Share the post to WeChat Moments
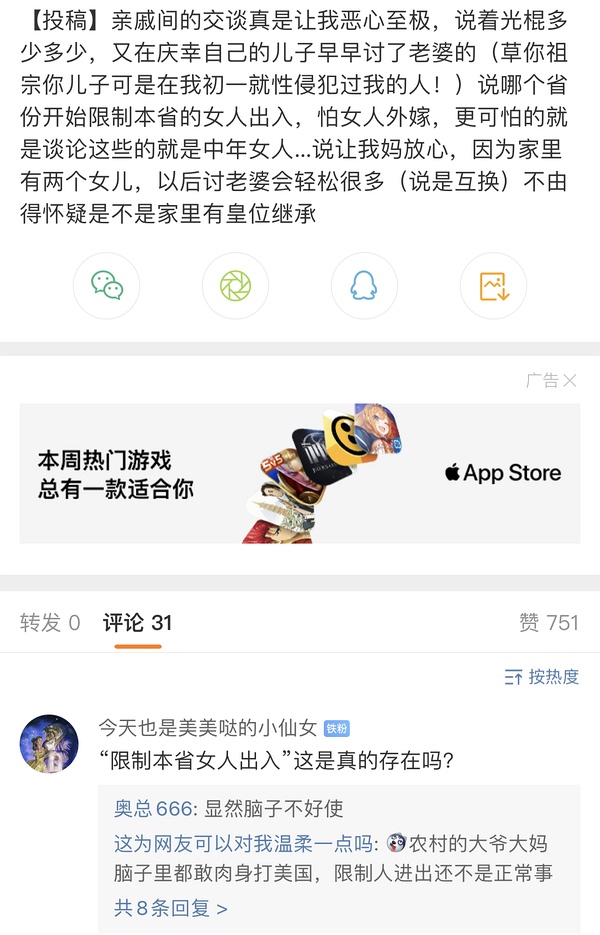600x935 pixels. [236, 286]
